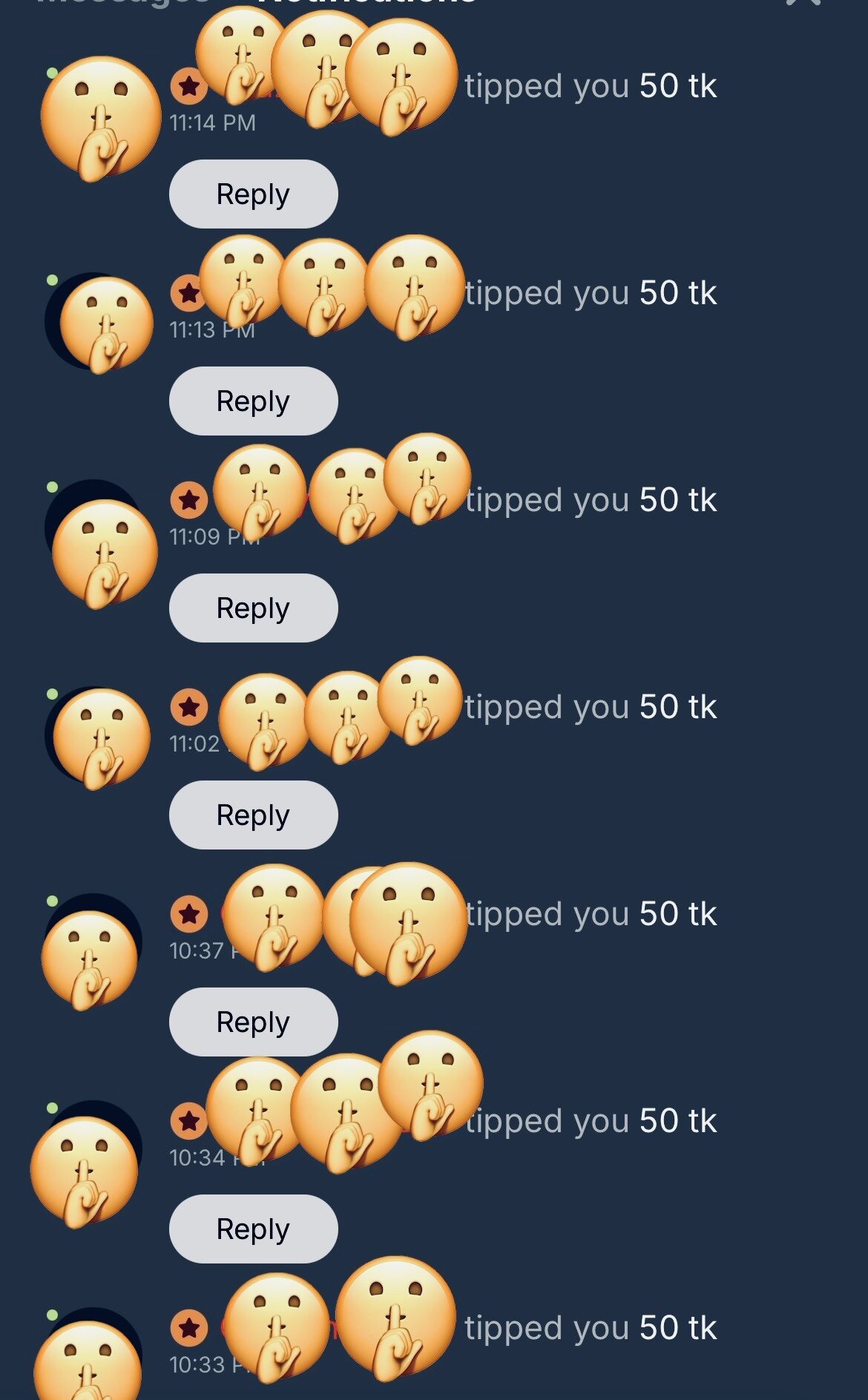Reply to the 11:02 PM tip notification
The height and width of the screenshot is (1400, 868).
tap(253, 815)
